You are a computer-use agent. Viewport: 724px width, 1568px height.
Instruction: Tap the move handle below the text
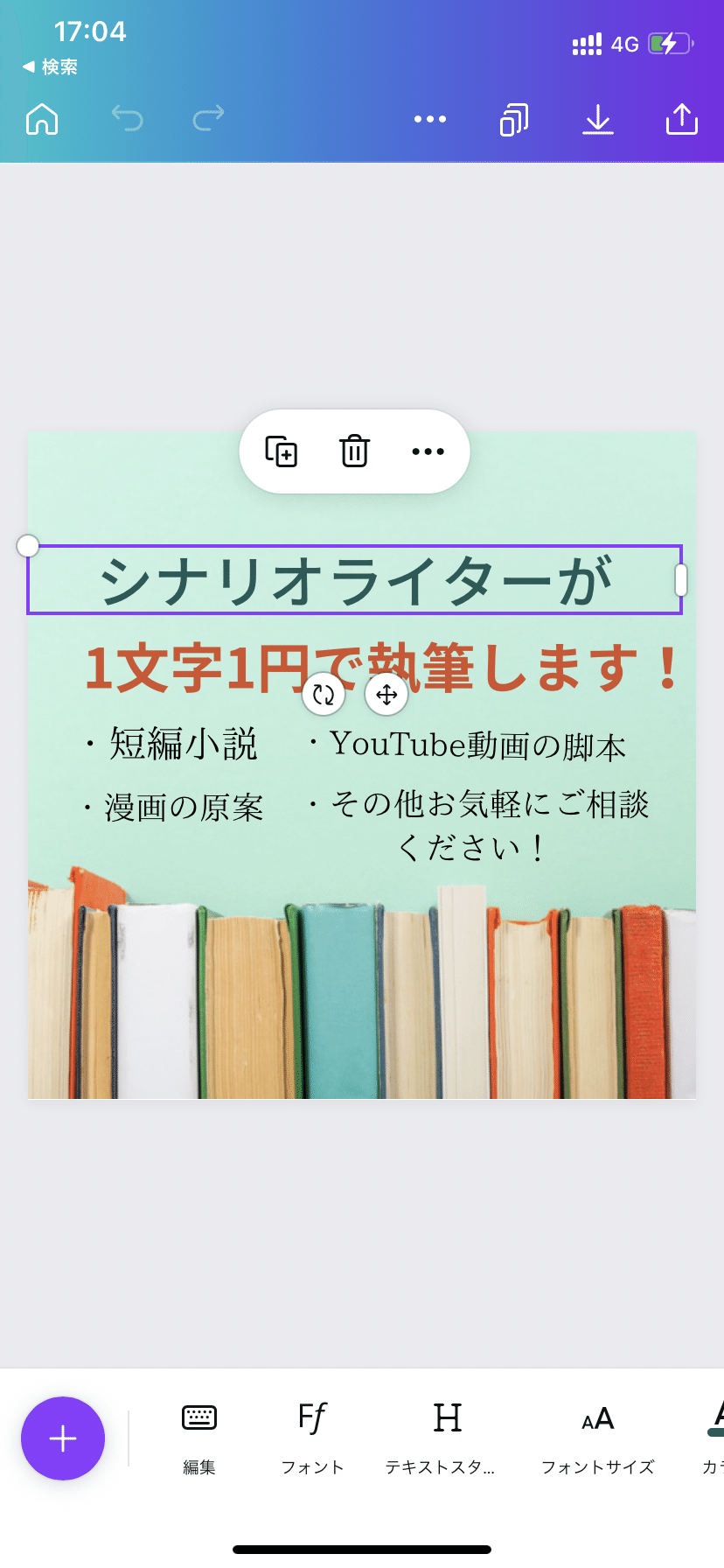coord(386,696)
